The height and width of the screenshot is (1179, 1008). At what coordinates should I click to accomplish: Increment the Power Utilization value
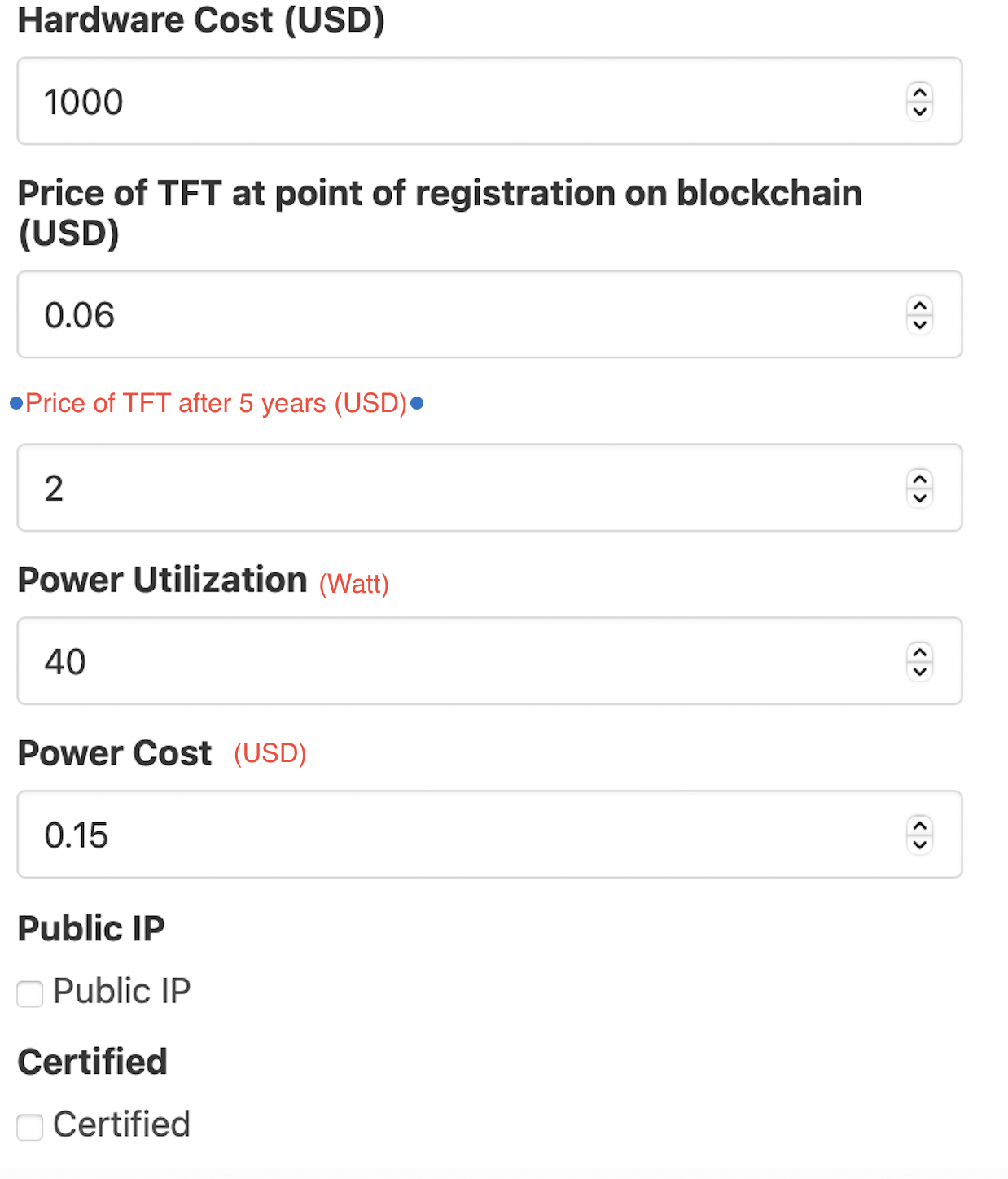(919, 653)
